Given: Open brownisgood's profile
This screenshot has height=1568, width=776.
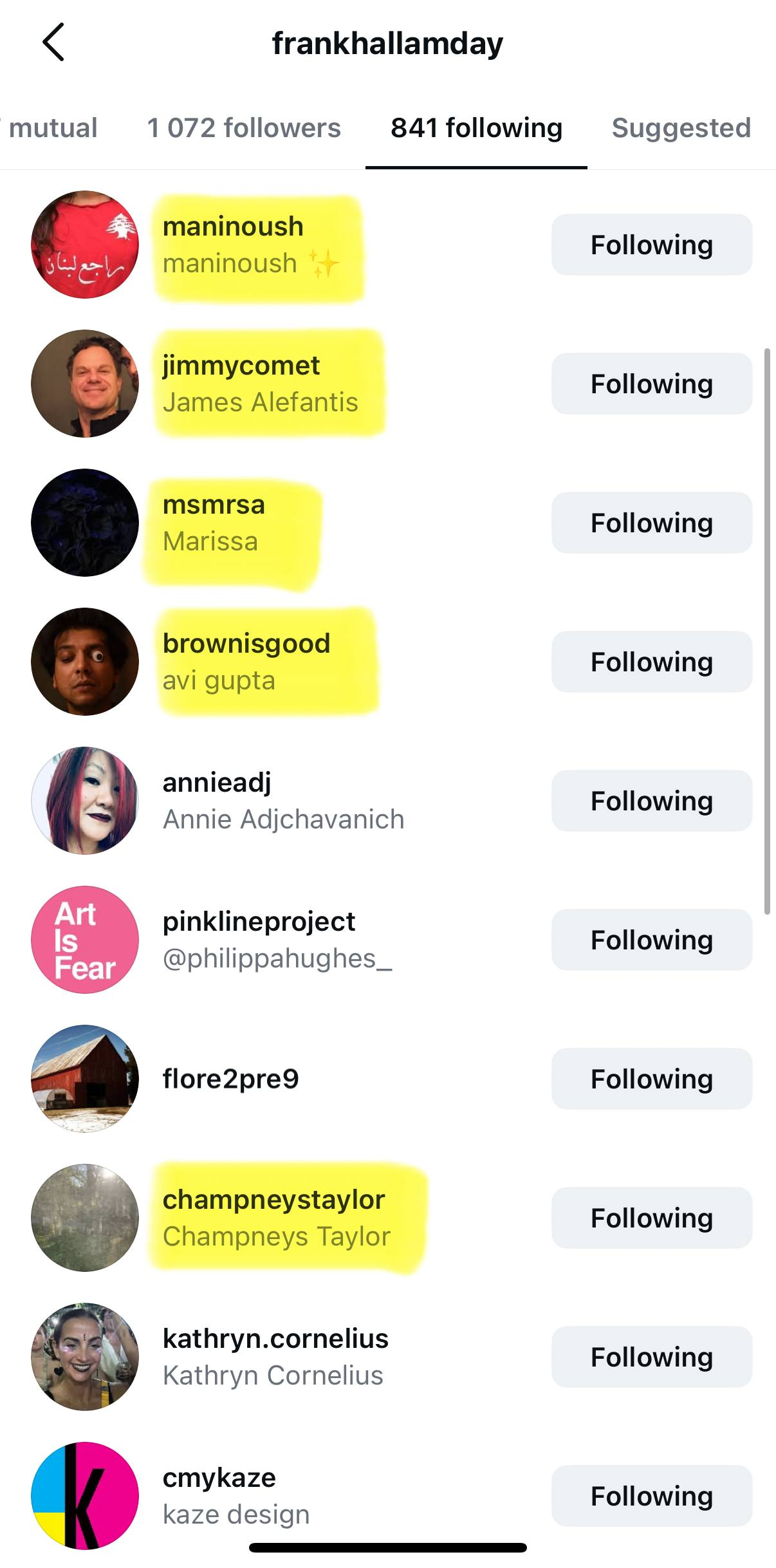Looking at the screenshot, I should pos(246,644).
